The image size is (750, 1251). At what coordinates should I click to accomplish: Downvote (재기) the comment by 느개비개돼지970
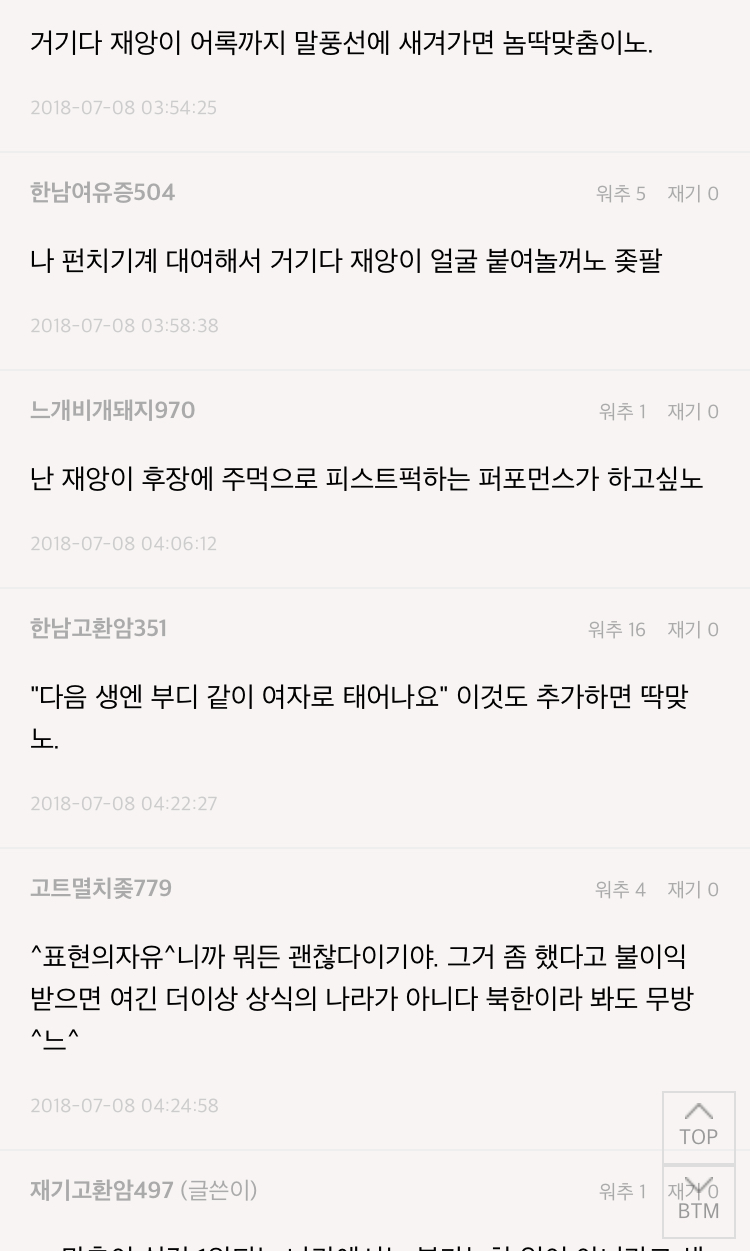pos(693,412)
